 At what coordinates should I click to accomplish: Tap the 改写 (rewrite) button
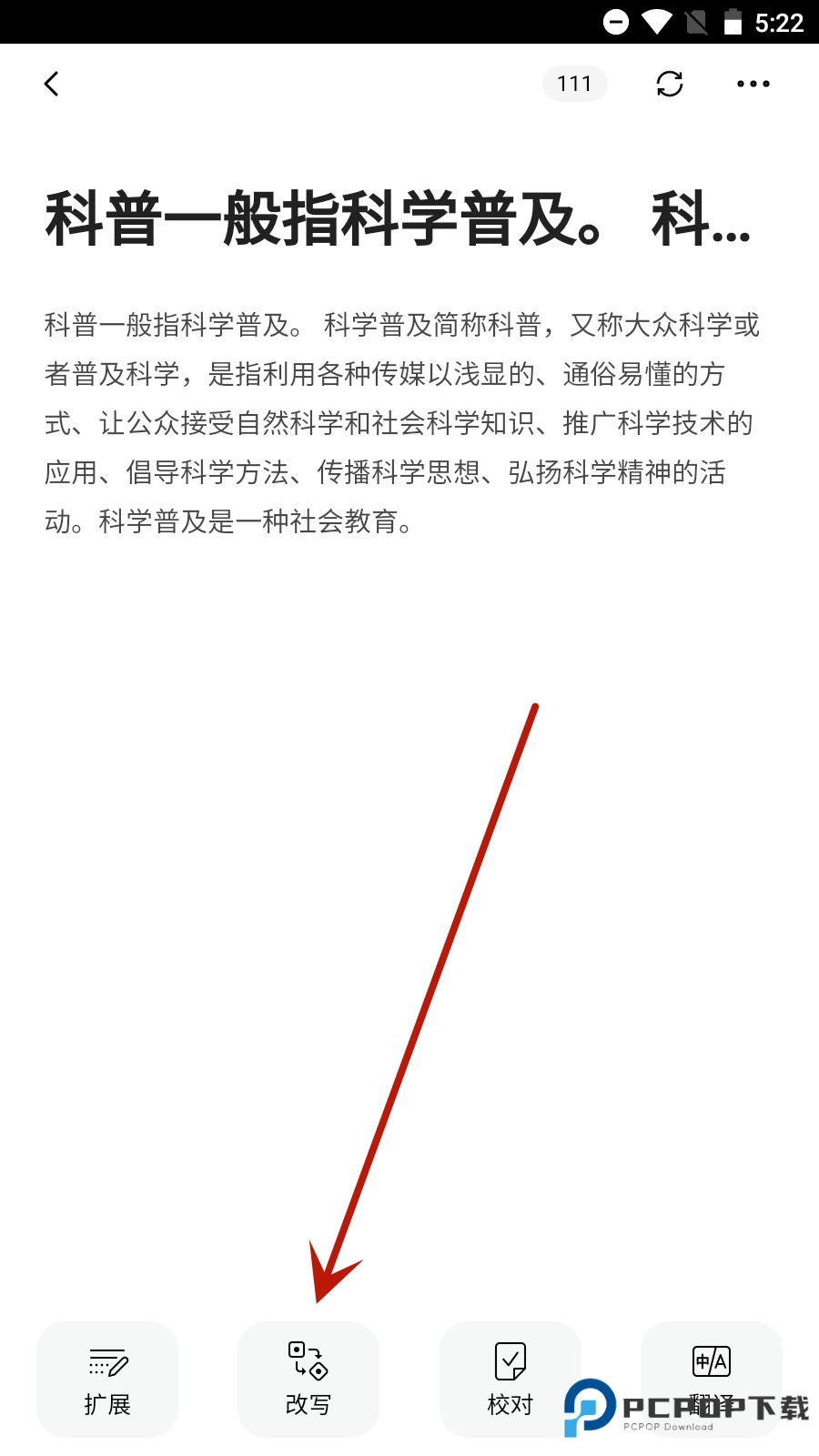click(x=308, y=1380)
